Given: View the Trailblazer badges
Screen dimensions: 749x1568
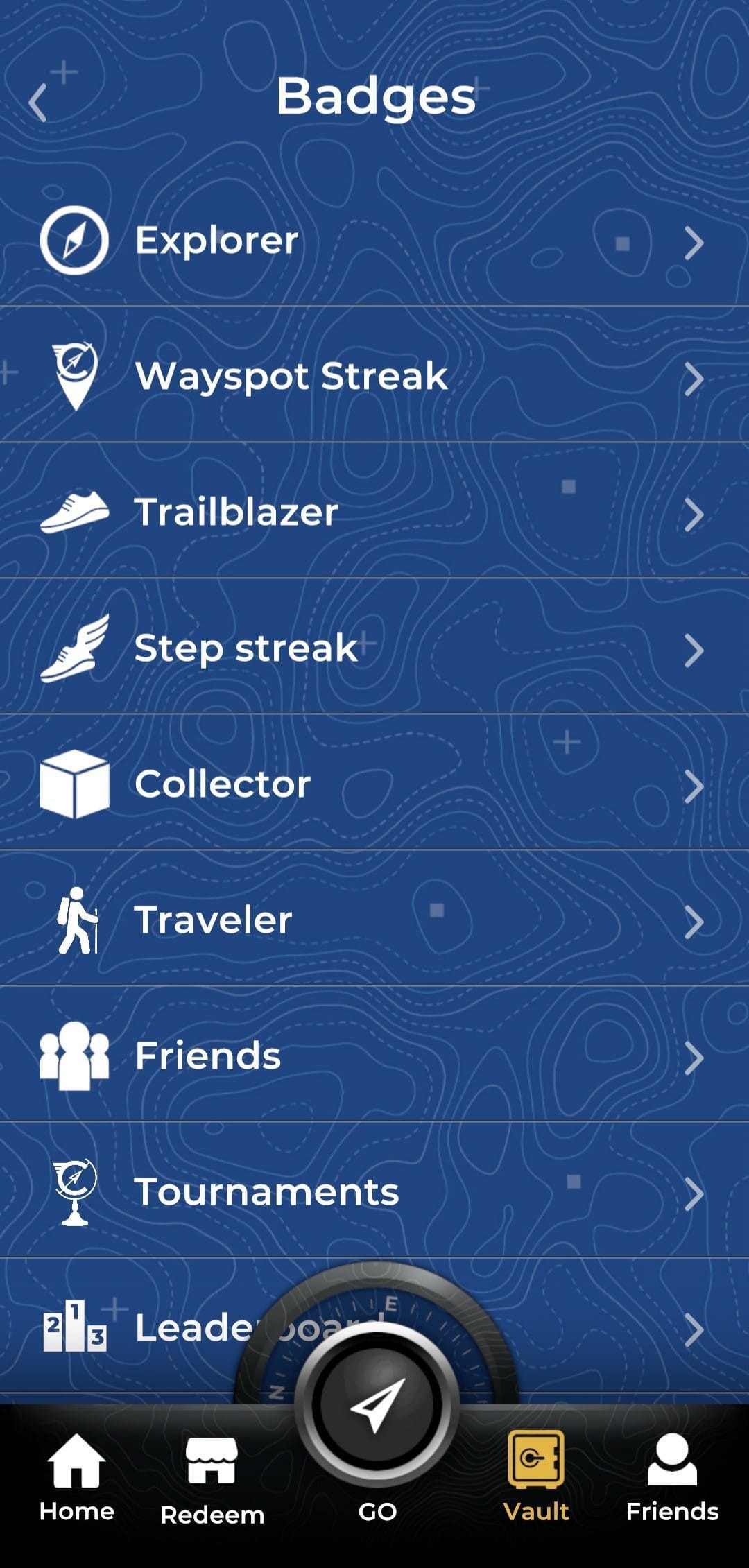Looking at the screenshot, I should tap(374, 510).
